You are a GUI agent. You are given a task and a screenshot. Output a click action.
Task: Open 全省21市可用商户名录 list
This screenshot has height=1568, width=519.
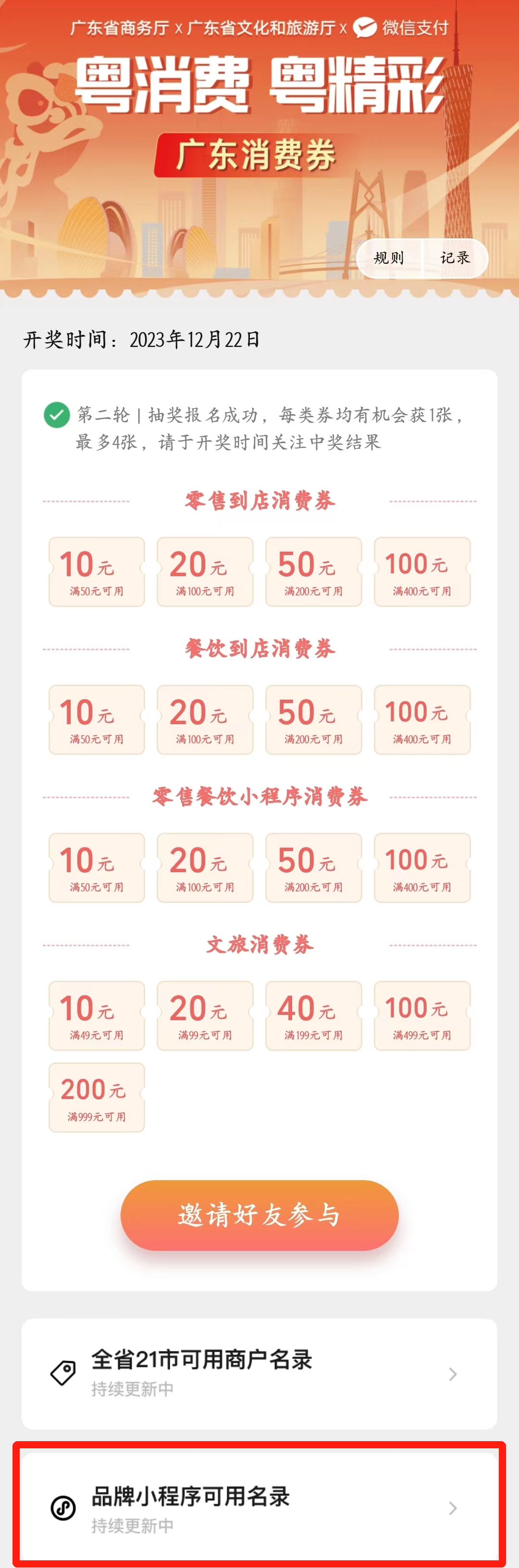point(259,1373)
